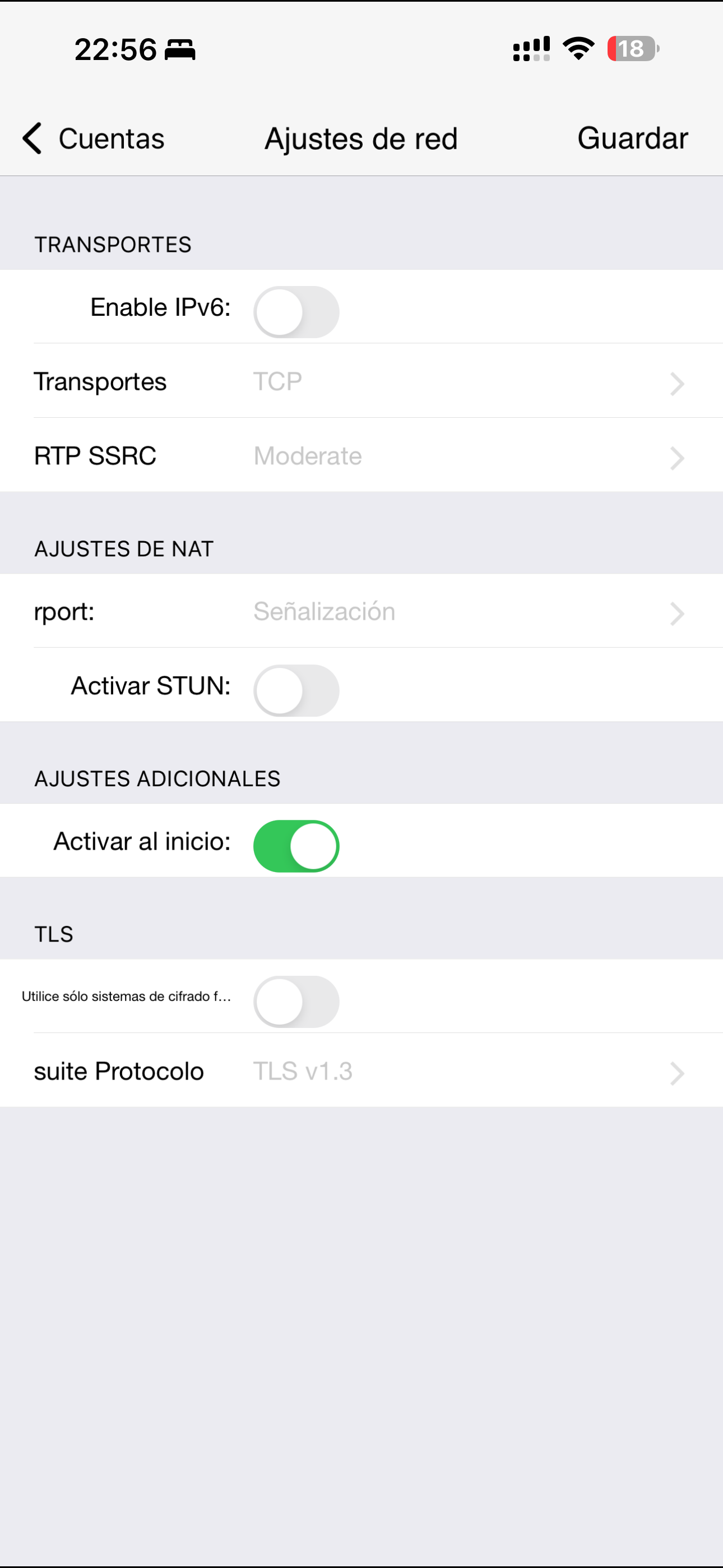Save settings with Guardar
Image resolution: width=723 pixels, height=1568 pixels.
[632, 139]
